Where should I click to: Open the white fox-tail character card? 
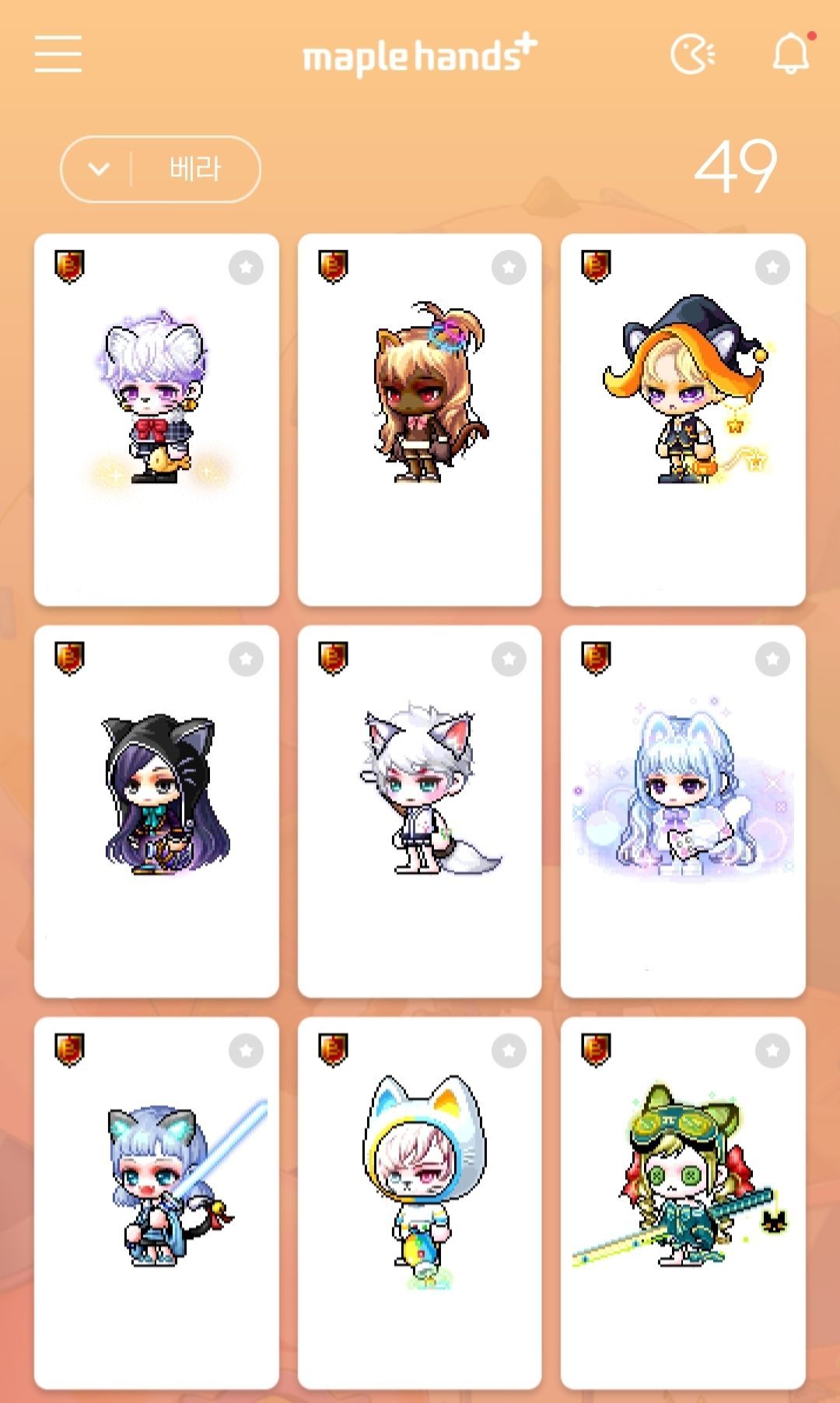(419, 812)
